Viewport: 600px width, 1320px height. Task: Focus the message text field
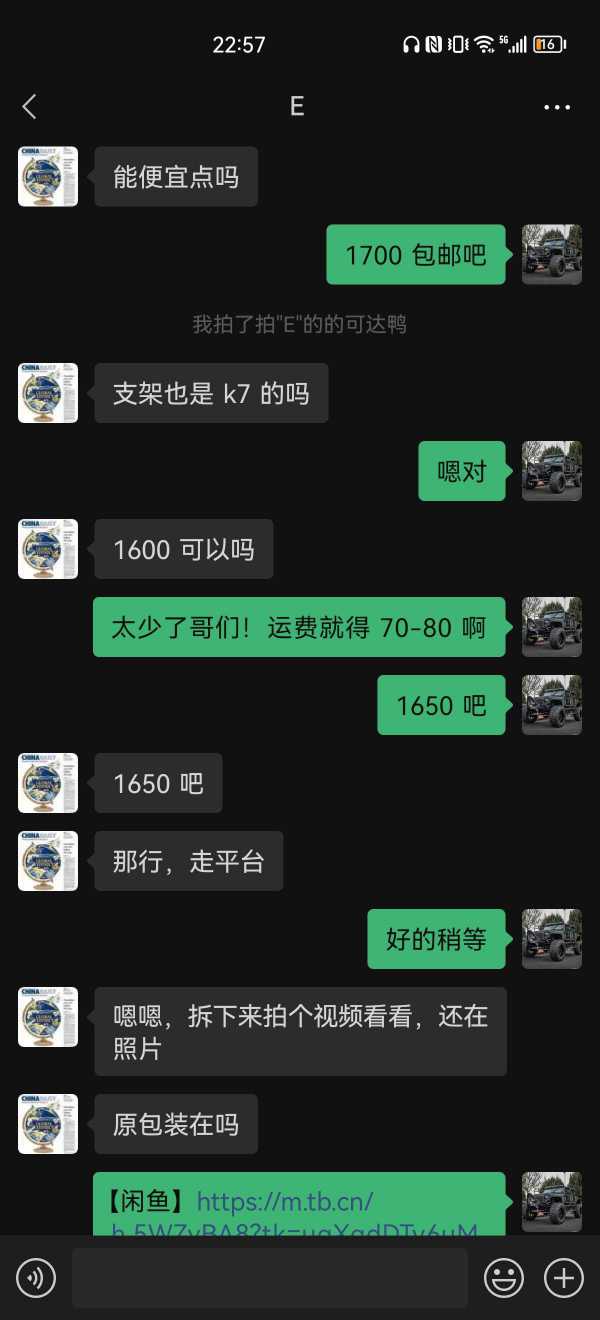pos(270,1278)
